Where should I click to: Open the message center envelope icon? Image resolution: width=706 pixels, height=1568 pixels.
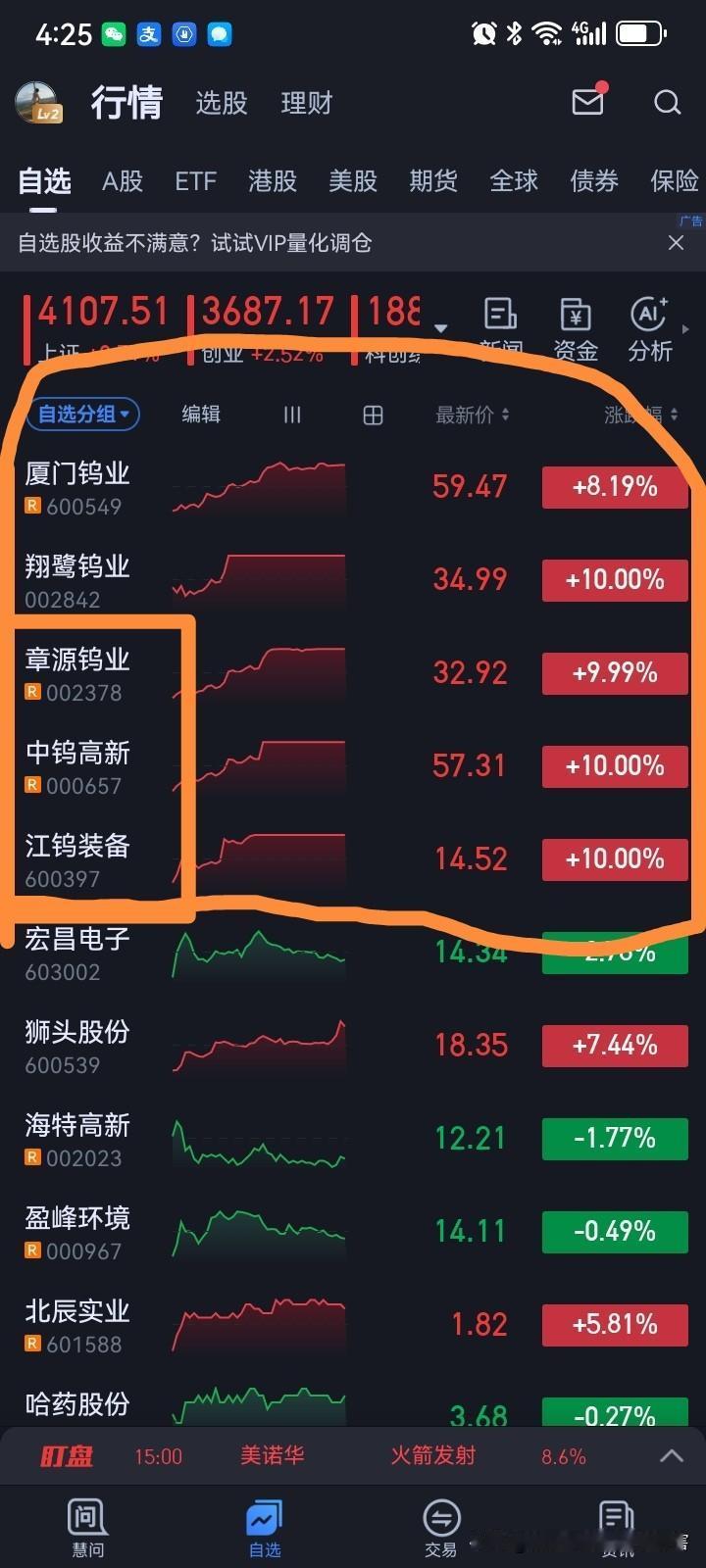(x=587, y=101)
